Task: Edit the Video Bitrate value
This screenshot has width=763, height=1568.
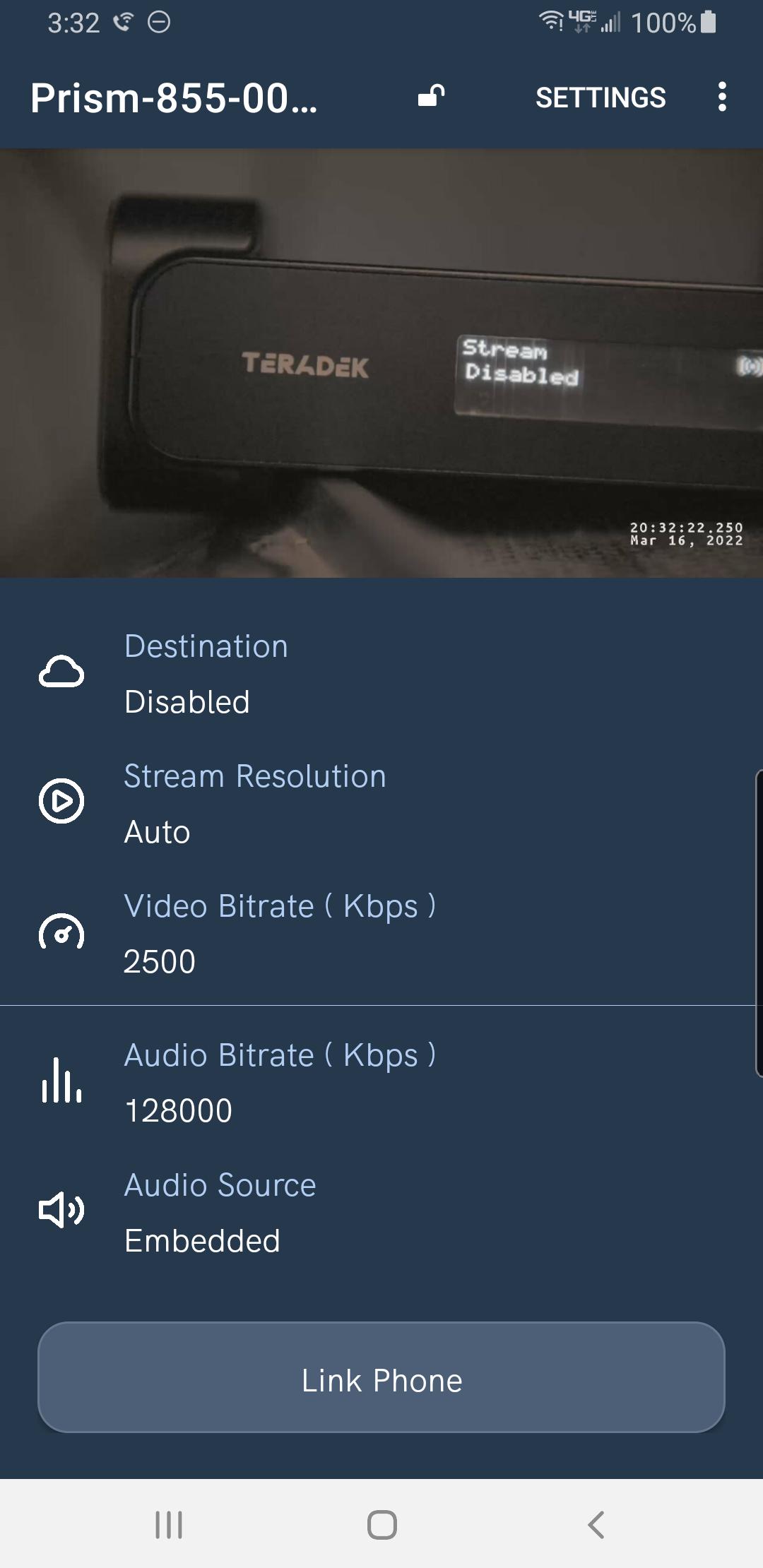Action: coord(381,934)
